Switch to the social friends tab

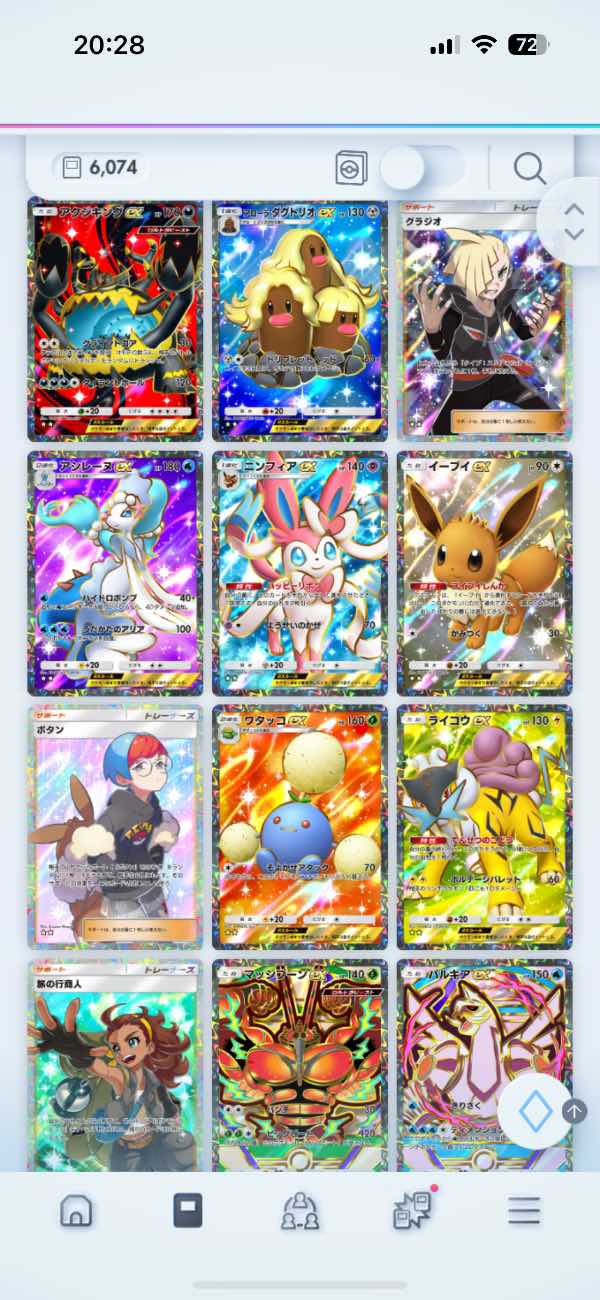[x=299, y=1211]
